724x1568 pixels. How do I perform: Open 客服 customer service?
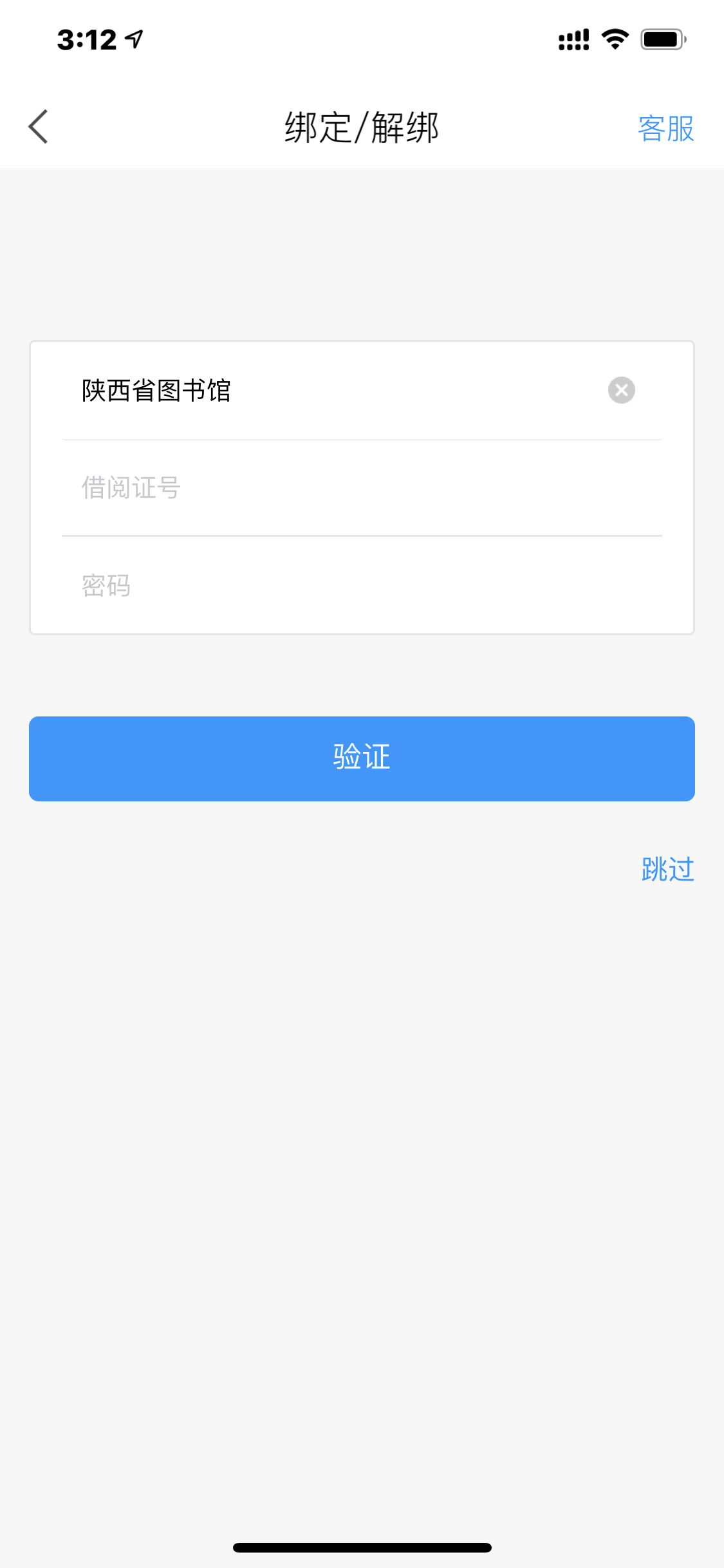point(665,128)
